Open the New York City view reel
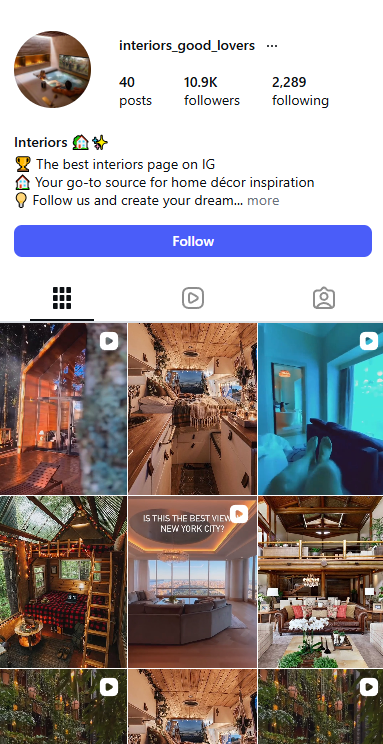This screenshot has width=383, height=744. 192,582
